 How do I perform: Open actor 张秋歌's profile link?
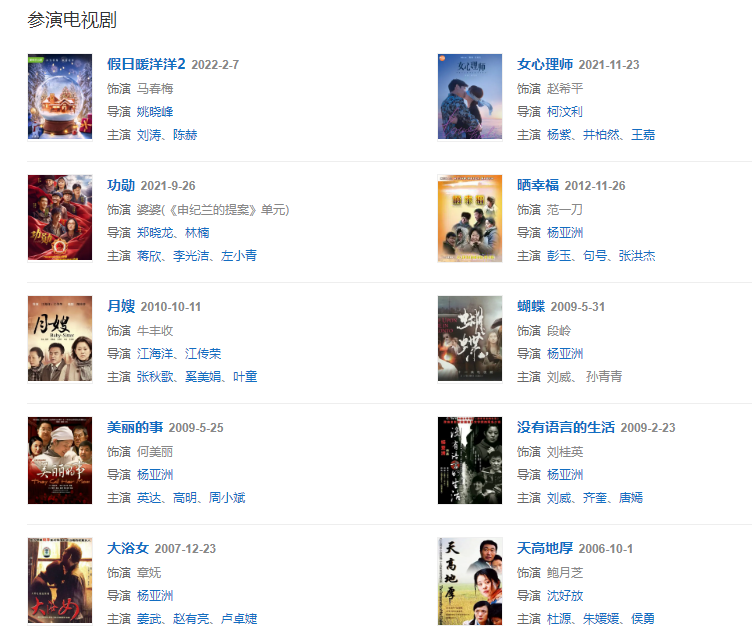coord(155,376)
